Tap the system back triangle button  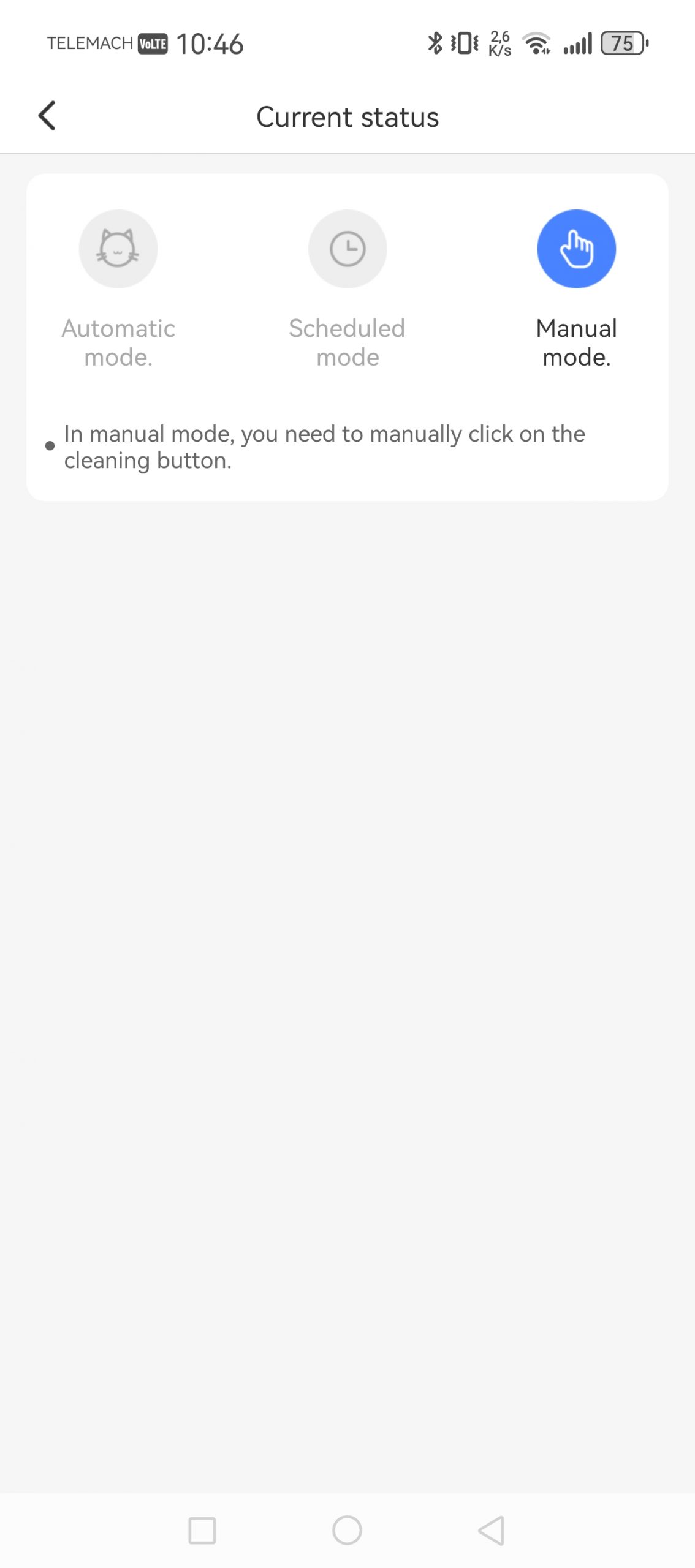pyautogui.click(x=492, y=1531)
